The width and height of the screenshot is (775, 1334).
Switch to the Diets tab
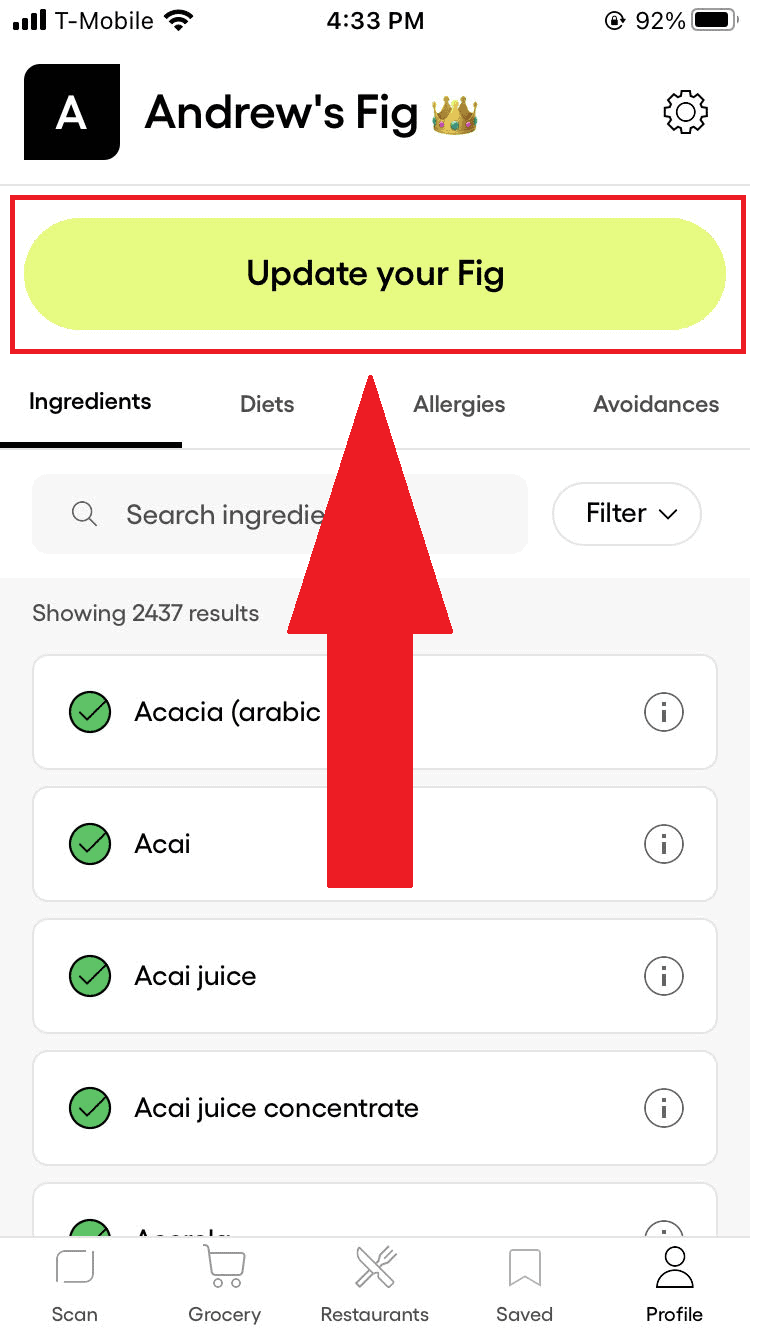pos(266,404)
